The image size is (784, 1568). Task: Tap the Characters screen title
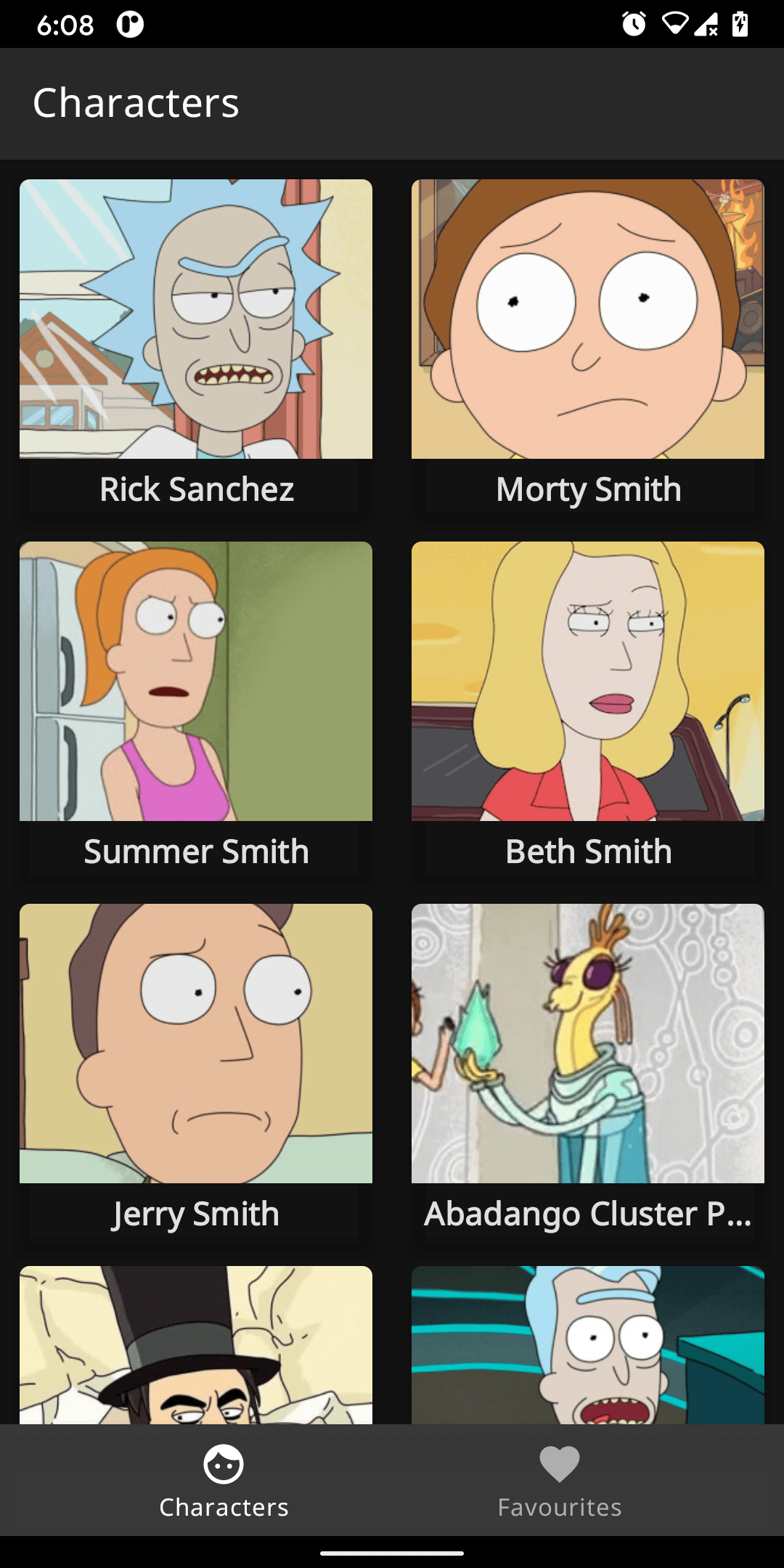click(x=136, y=103)
